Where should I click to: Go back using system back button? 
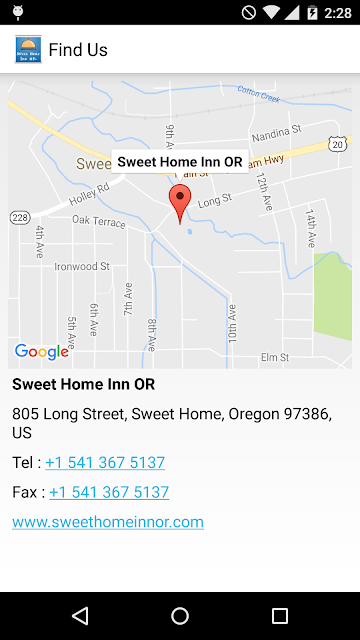click(x=80, y=616)
